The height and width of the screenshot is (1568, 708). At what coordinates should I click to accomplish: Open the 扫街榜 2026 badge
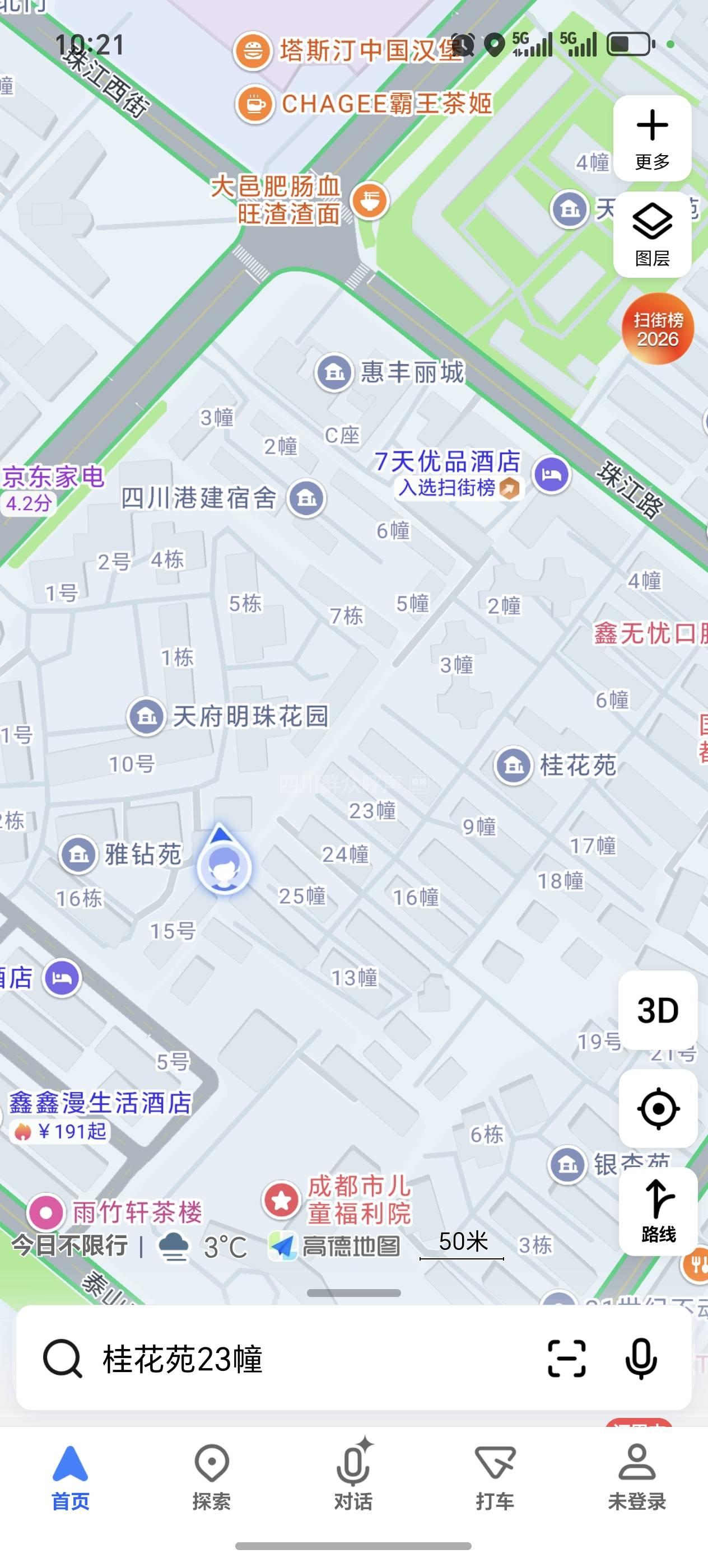pyautogui.click(x=658, y=329)
